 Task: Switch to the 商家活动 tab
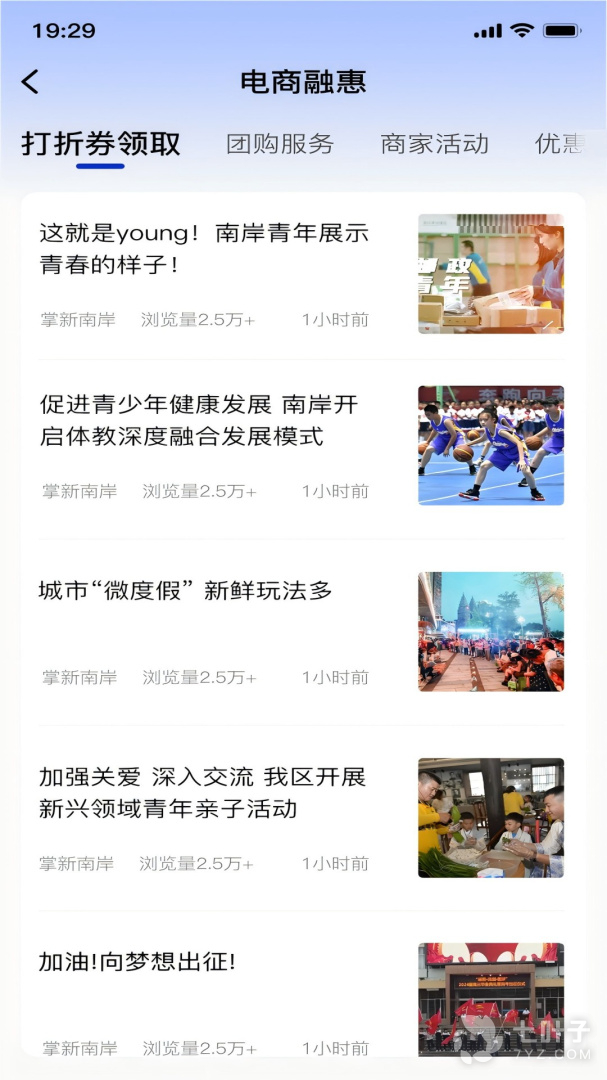point(434,144)
